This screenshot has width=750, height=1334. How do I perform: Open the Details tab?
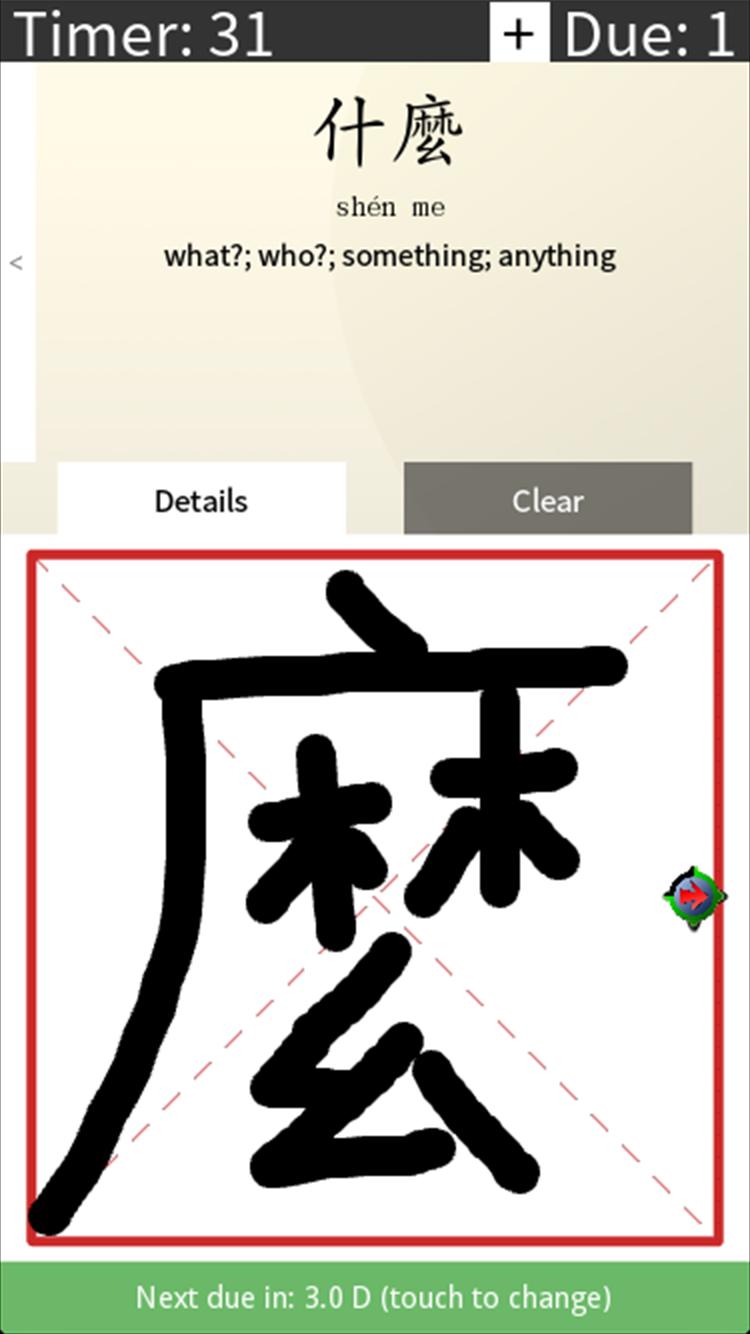click(201, 499)
